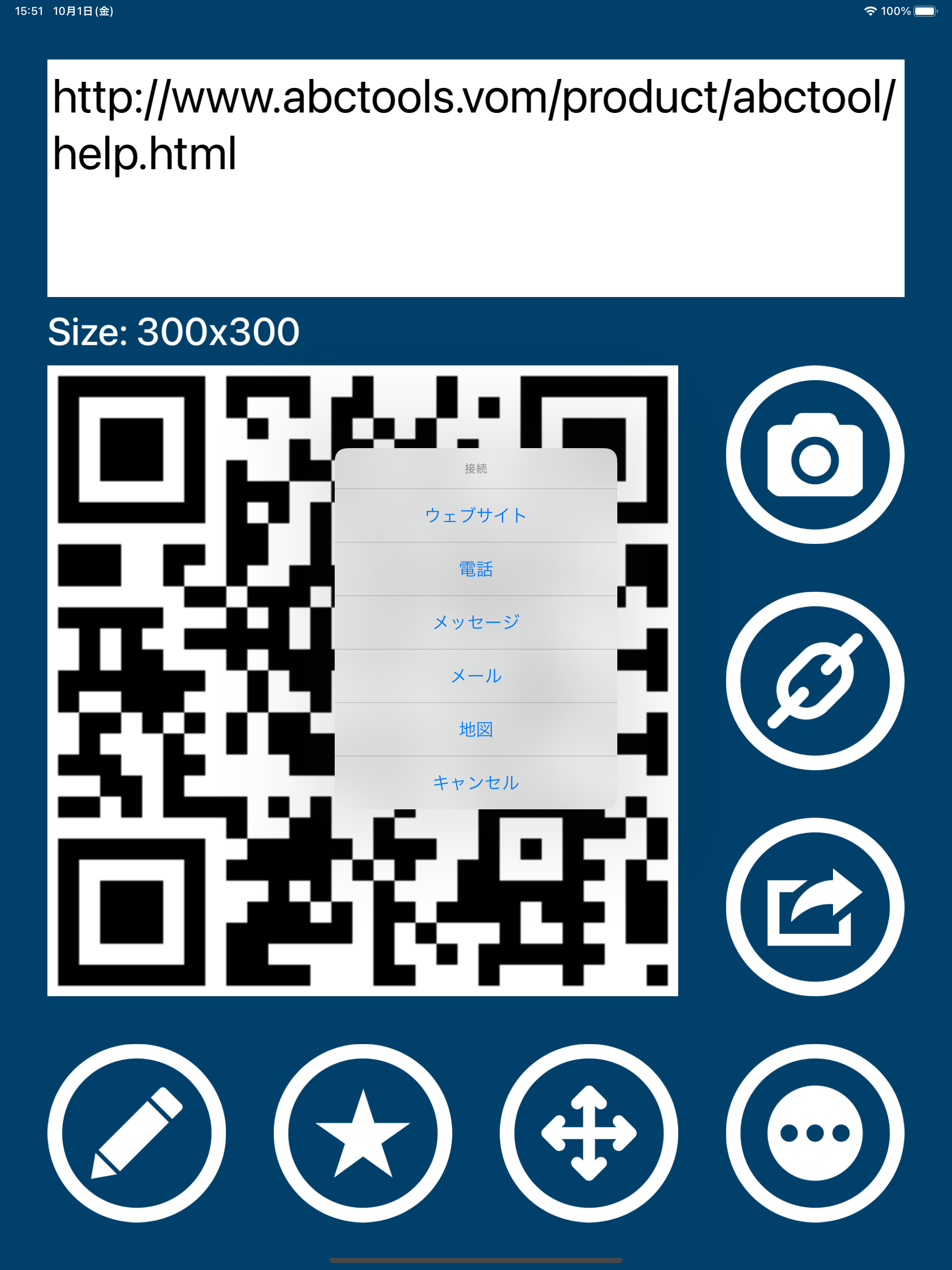Select the 電話 option
The height and width of the screenshot is (1270, 952).
pos(476,569)
